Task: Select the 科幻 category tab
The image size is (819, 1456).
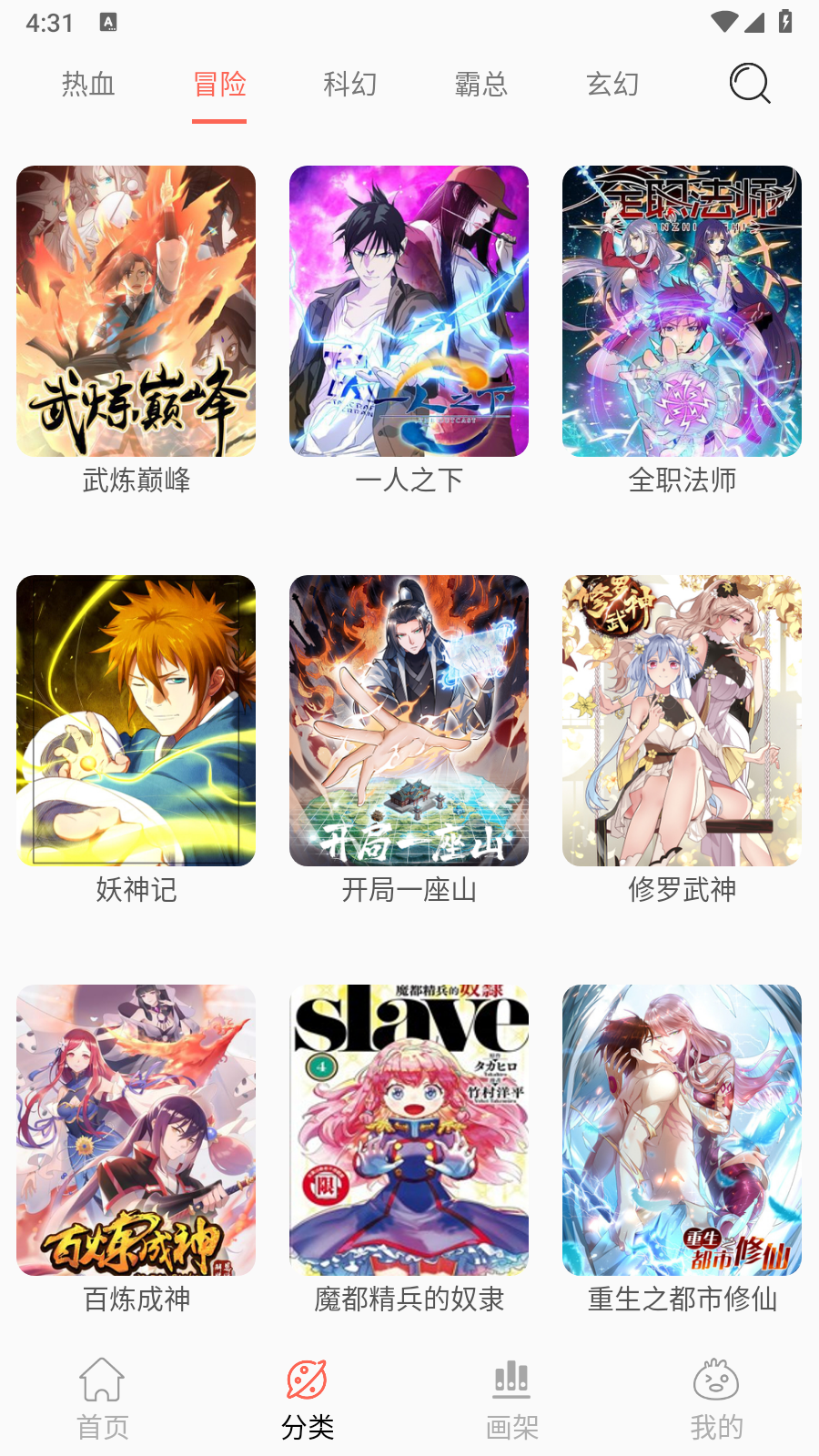Action: [x=350, y=85]
